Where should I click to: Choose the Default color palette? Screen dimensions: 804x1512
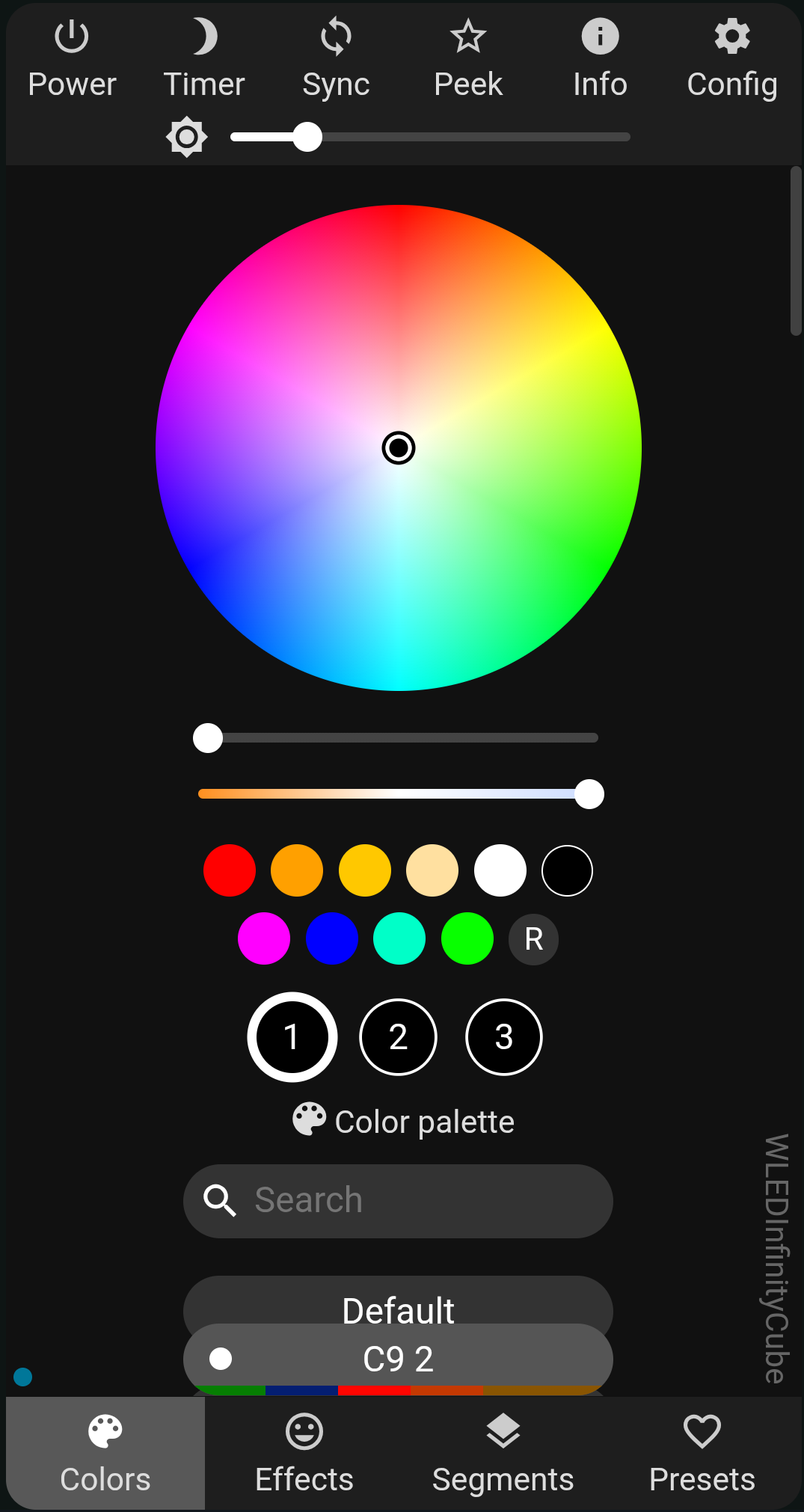click(x=398, y=1303)
